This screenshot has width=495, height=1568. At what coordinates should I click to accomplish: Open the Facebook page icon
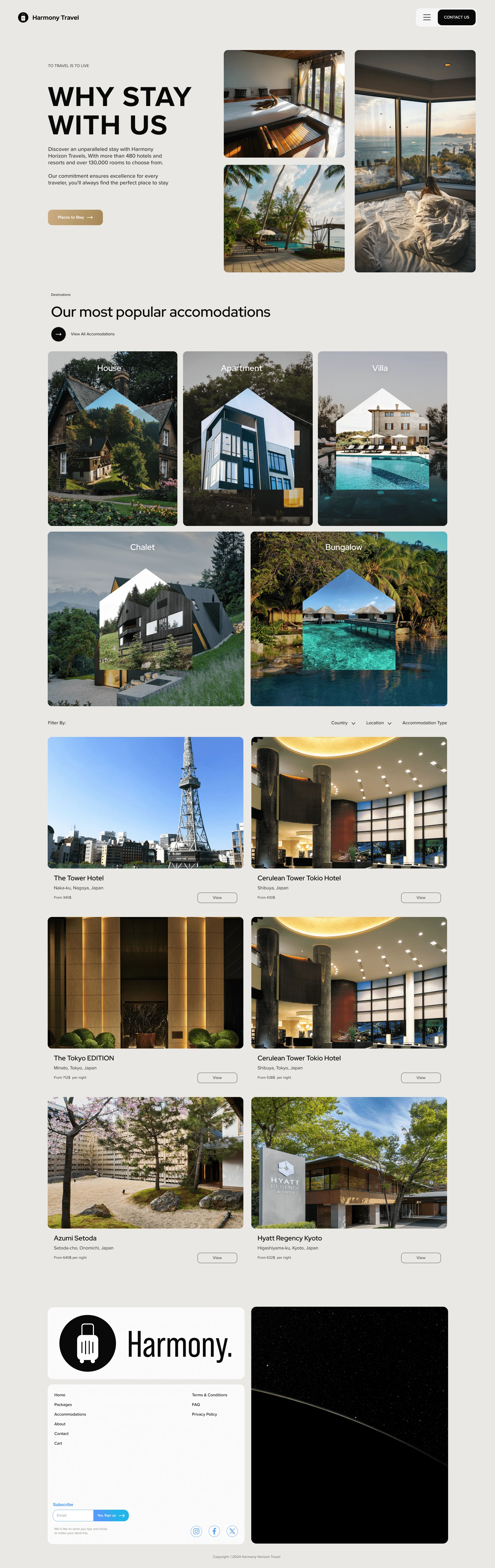coord(214,1531)
